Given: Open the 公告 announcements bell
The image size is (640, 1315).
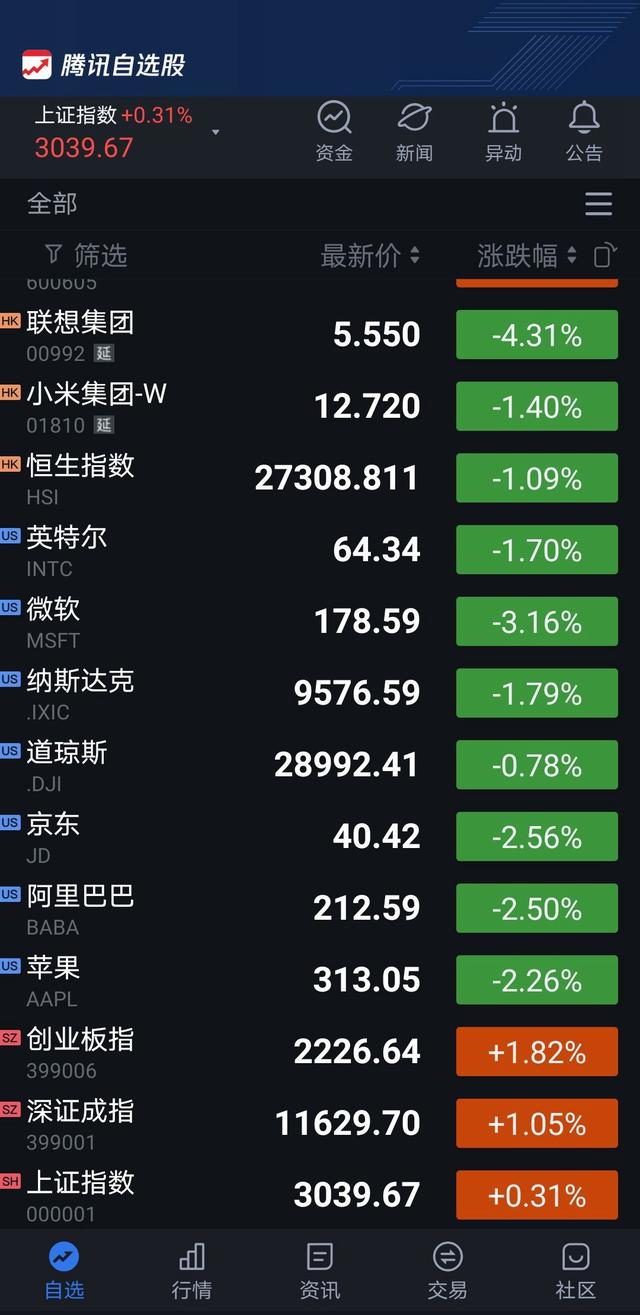Looking at the screenshot, I should [584, 131].
